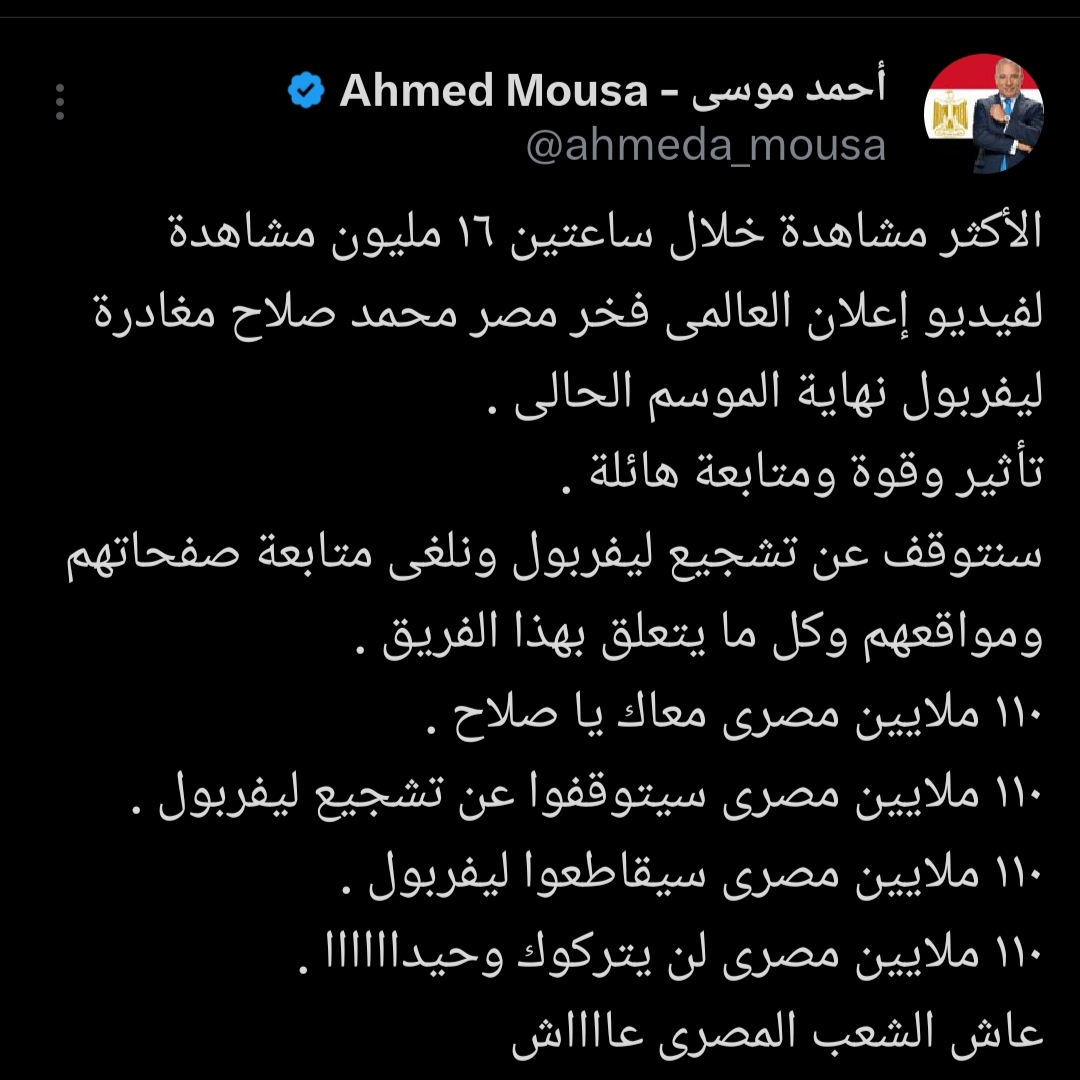Tap the @ahmeda_mousa handle
The width and height of the screenshot is (1080, 1080).
(x=706, y=146)
